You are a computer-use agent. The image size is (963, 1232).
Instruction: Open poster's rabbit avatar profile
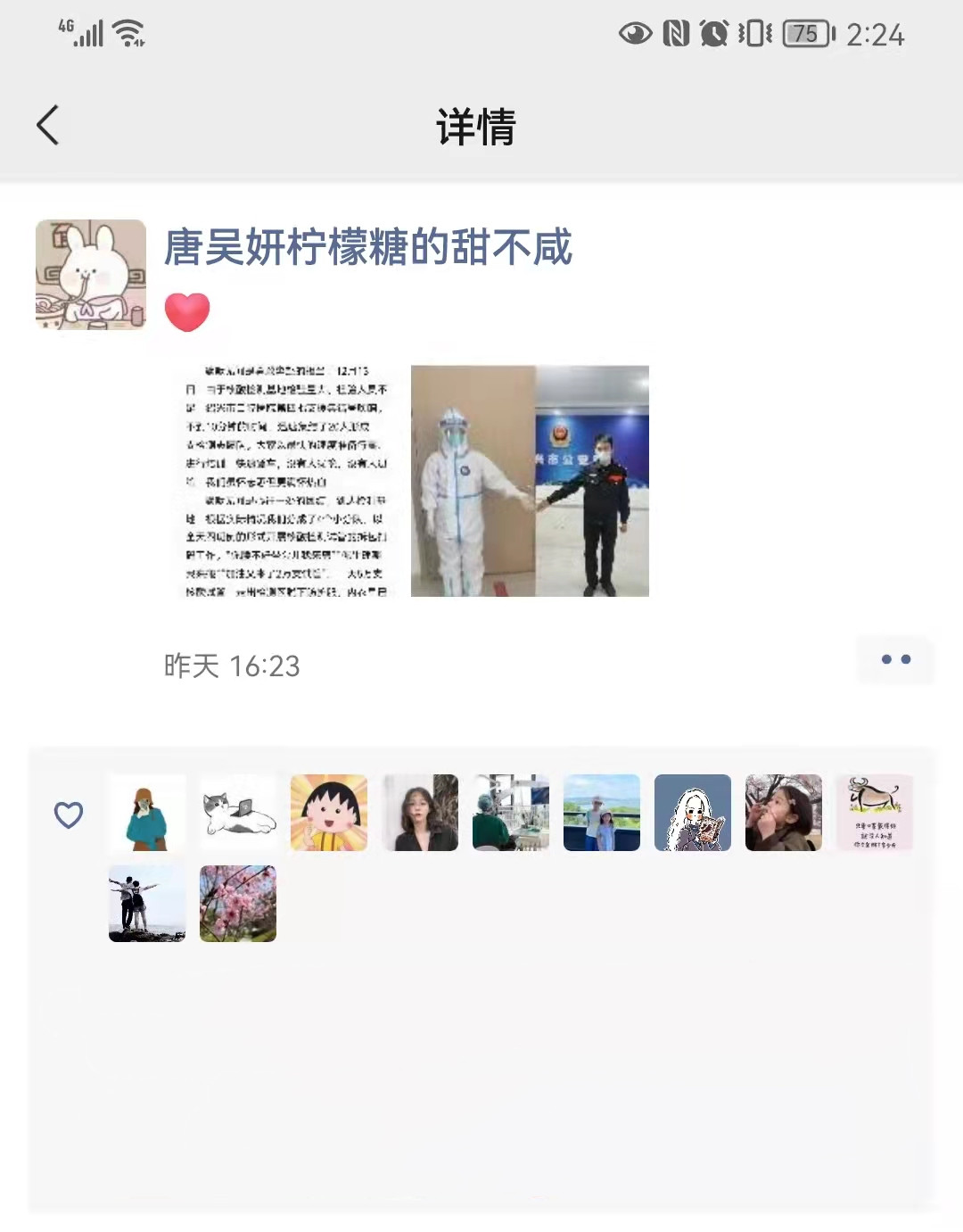point(91,275)
